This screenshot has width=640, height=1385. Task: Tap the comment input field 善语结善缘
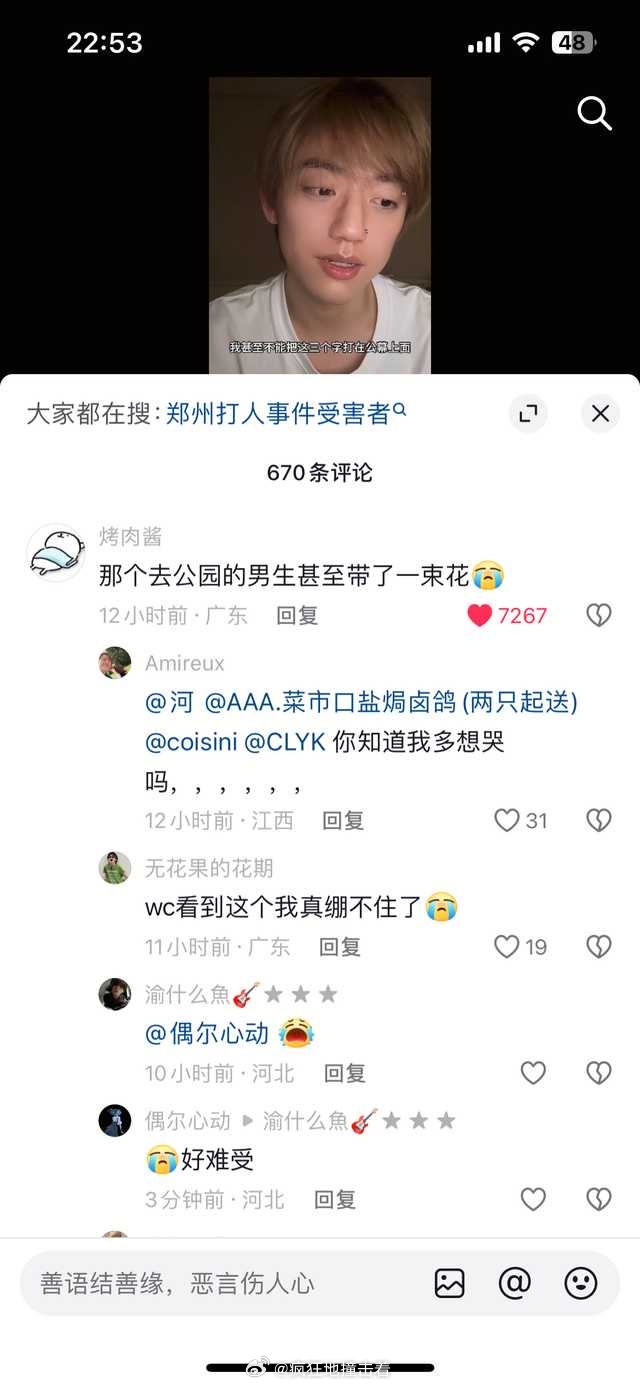220,1283
